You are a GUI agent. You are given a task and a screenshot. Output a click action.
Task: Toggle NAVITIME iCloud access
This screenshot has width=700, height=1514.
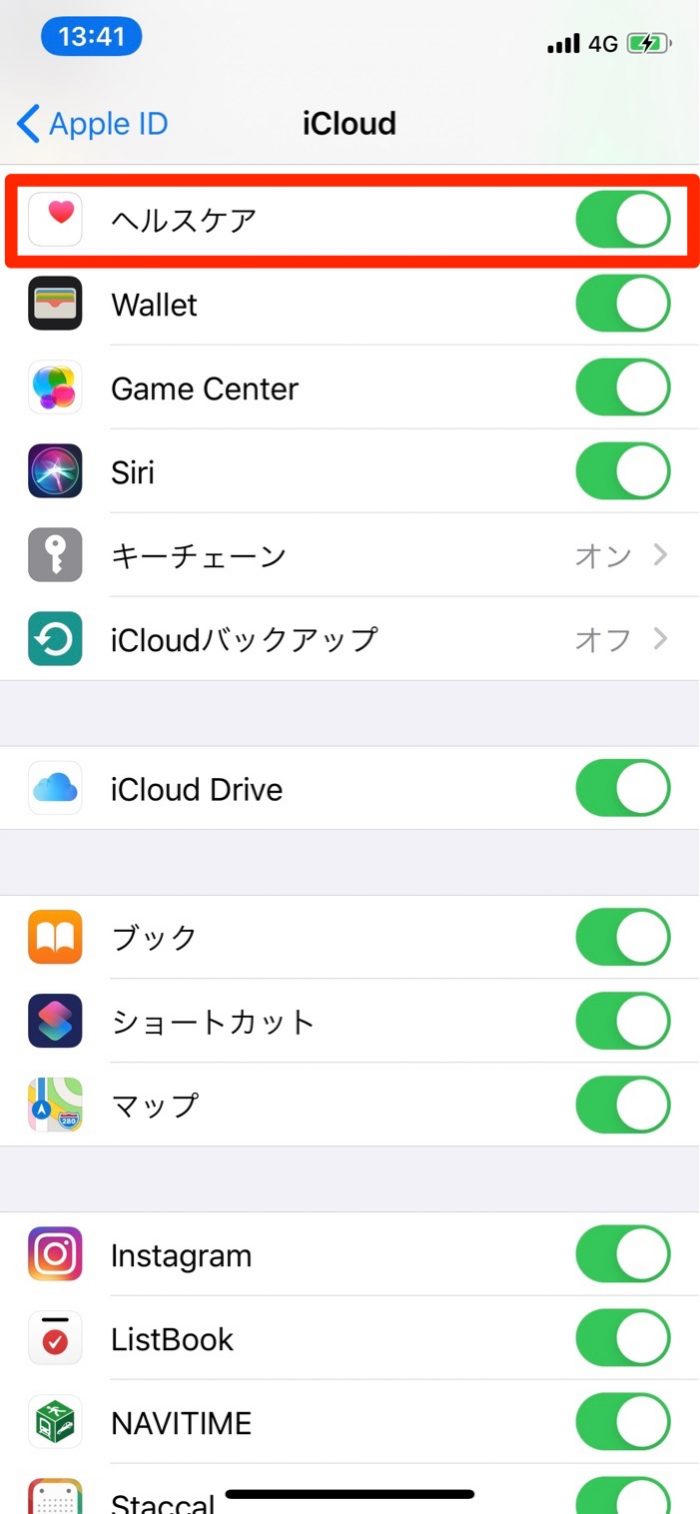click(622, 1423)
